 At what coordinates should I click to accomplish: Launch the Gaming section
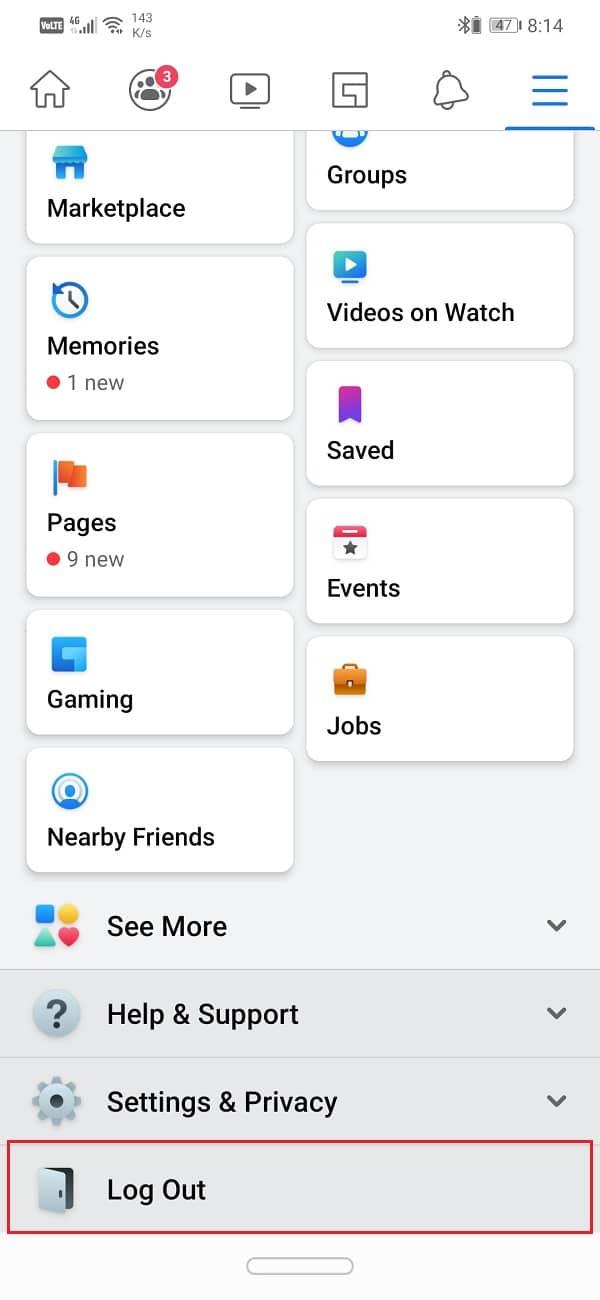click(160, 672)
